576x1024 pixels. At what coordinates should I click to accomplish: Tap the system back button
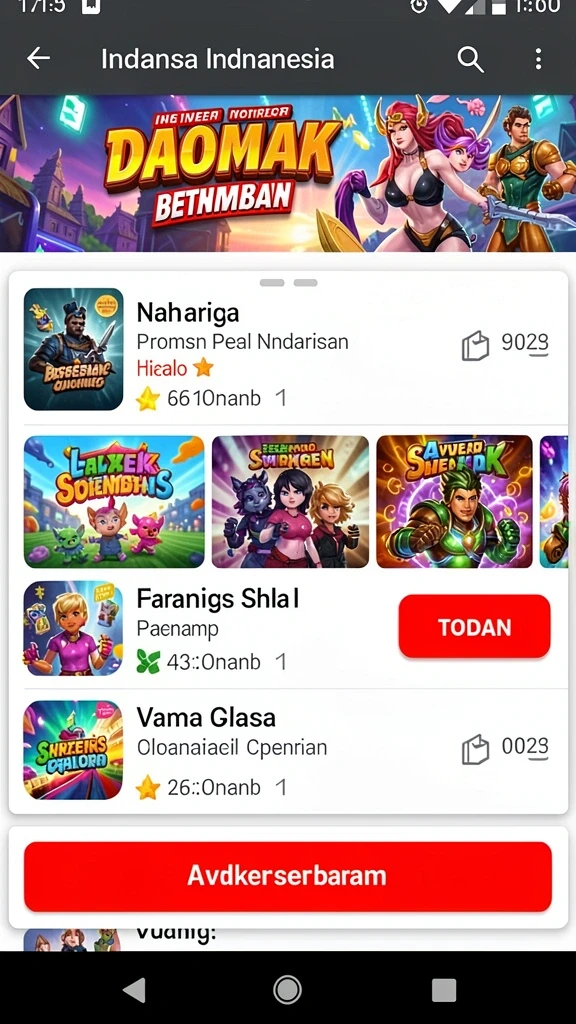[x=135, y=990]
